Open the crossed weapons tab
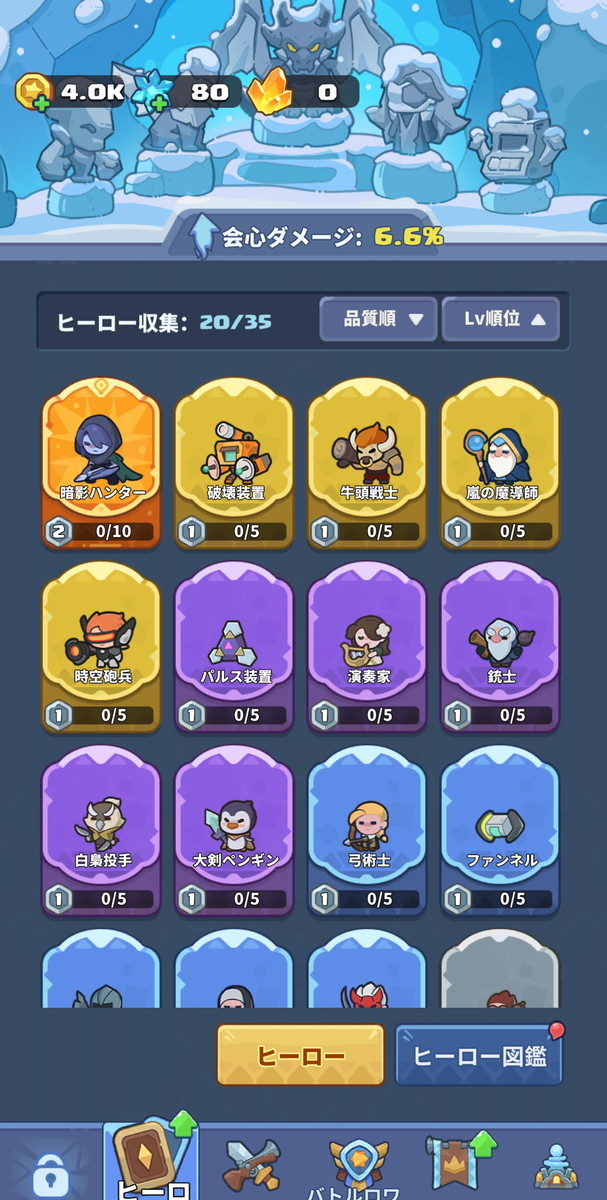The height and width of the screenshot is (1200, 607). [x=250, y=1165]
